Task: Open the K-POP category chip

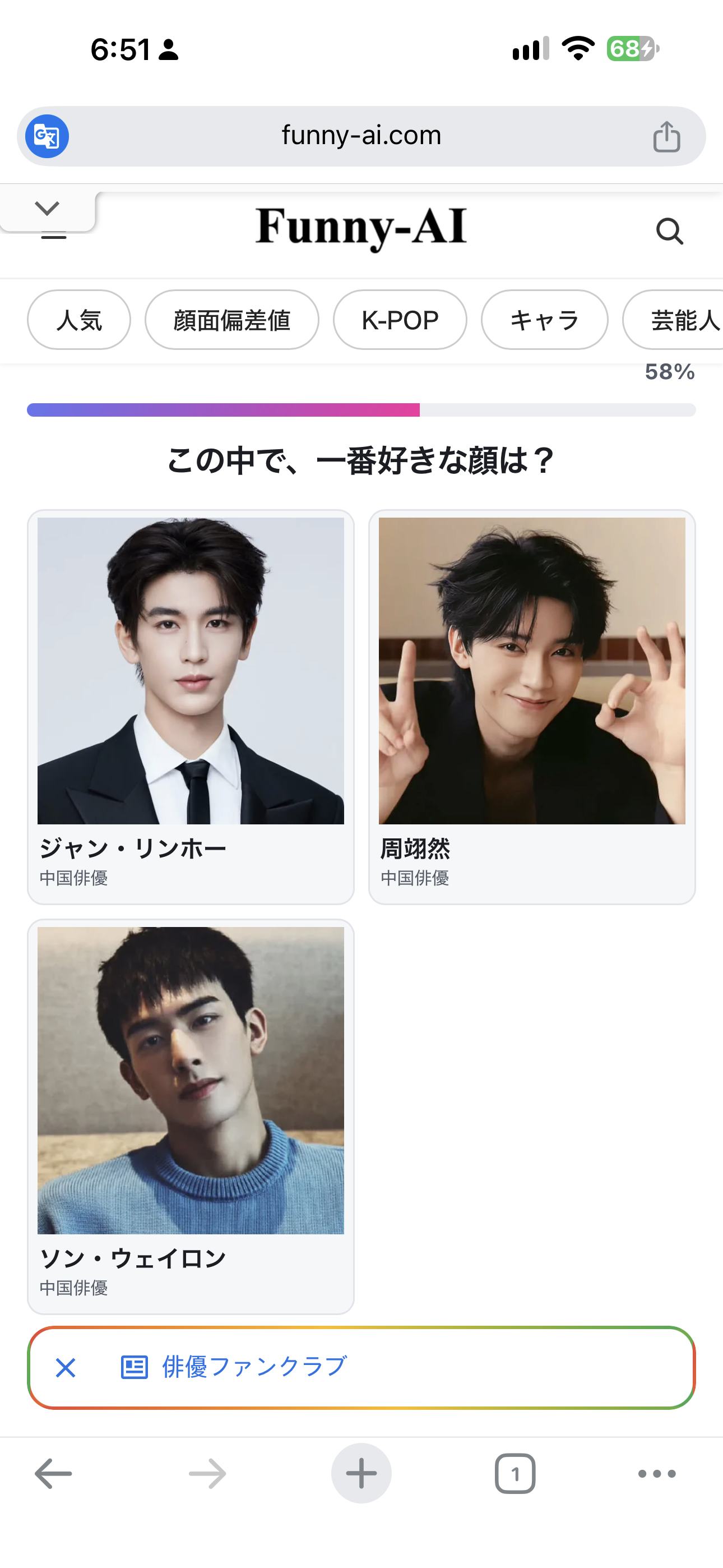Action: (x=400, y=320)
